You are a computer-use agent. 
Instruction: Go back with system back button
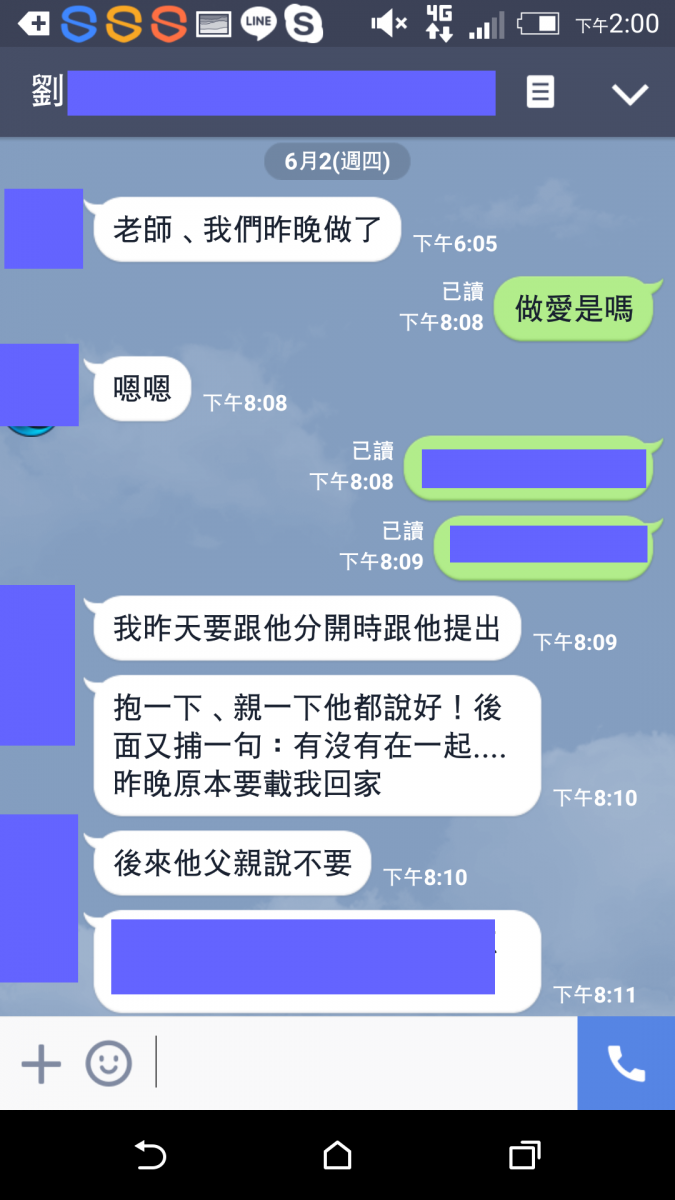click(150, 1156)
